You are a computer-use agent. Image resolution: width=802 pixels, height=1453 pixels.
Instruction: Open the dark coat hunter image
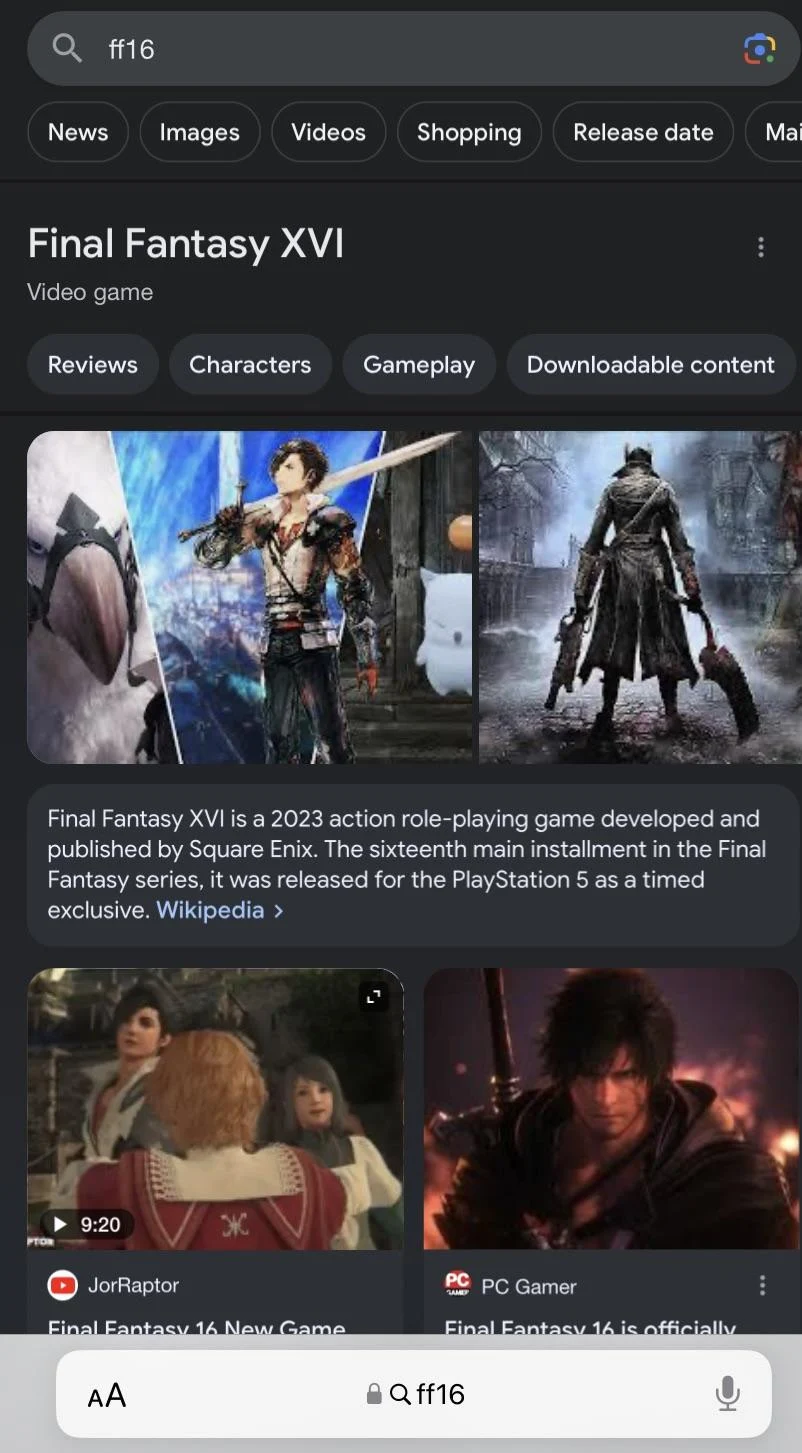tap(640, 597)
